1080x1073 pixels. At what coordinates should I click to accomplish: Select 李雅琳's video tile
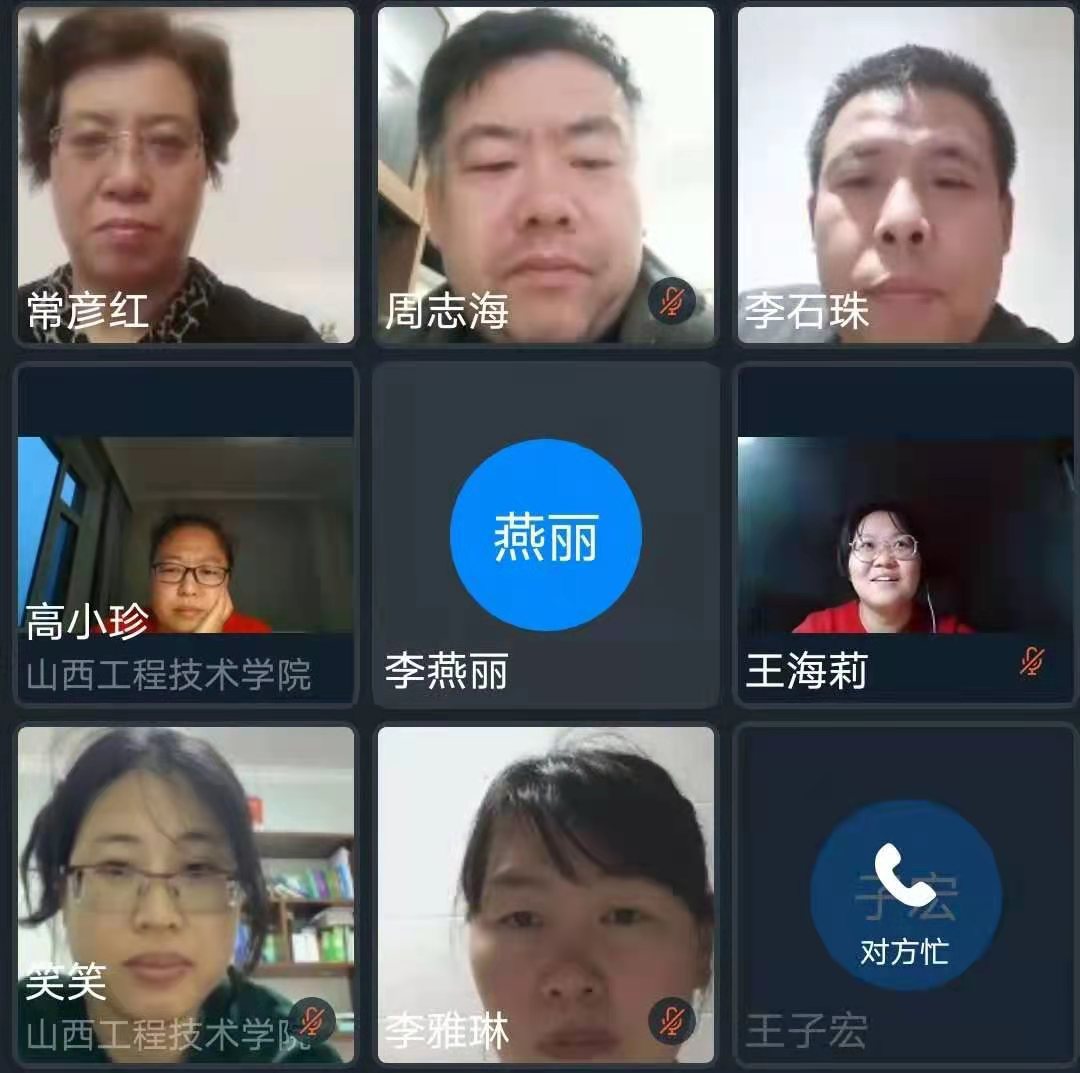tap(546, 893)
